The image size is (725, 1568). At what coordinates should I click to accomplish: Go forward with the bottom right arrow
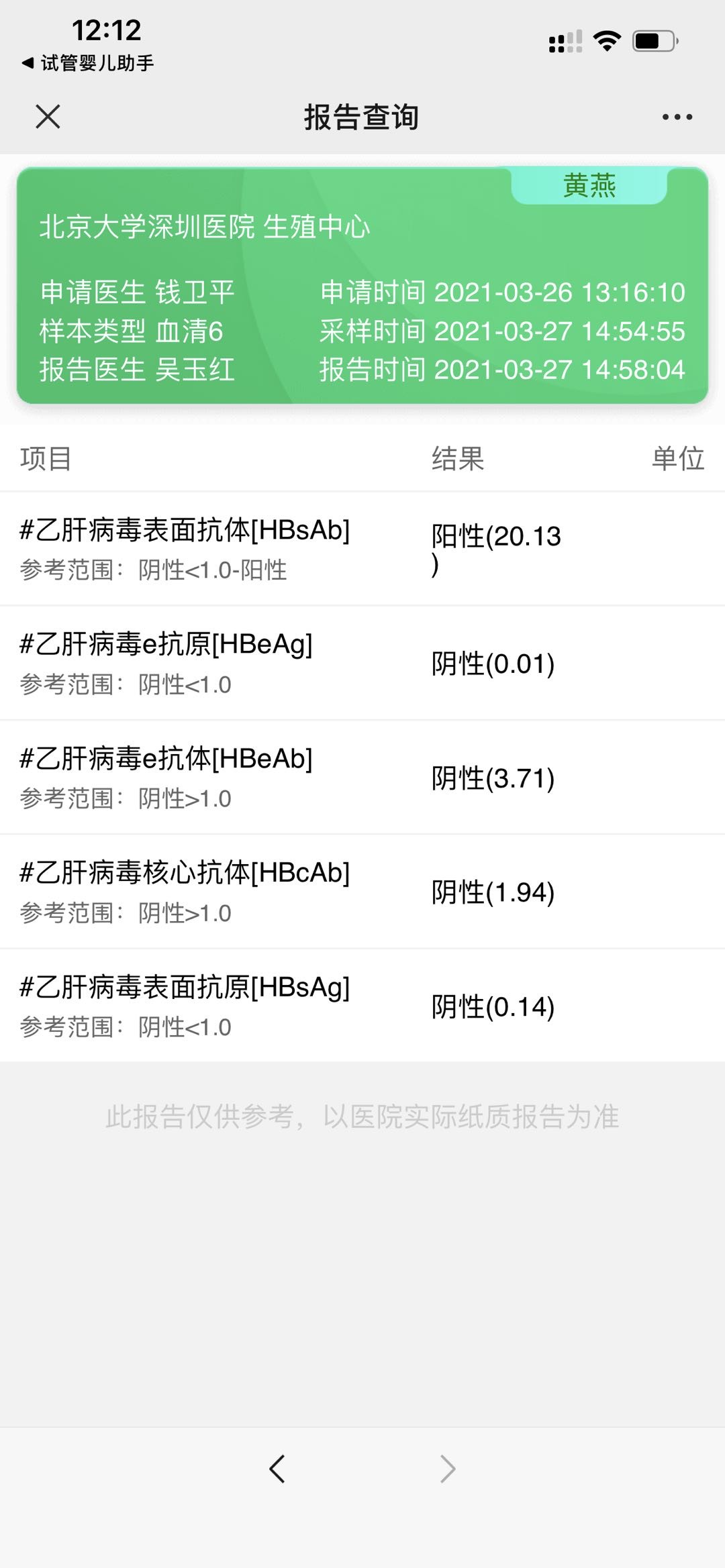click(448, 1469)
